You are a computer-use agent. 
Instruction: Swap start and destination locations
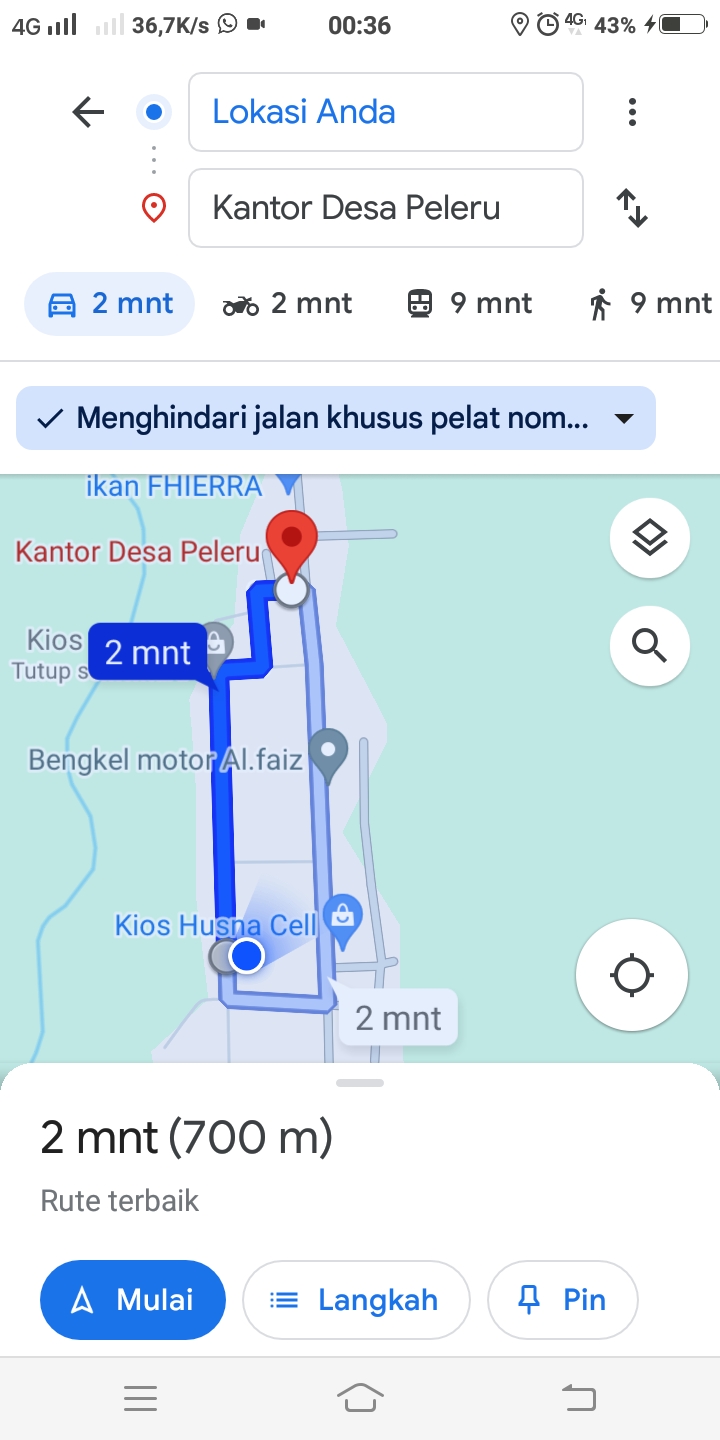pos(632,208)
